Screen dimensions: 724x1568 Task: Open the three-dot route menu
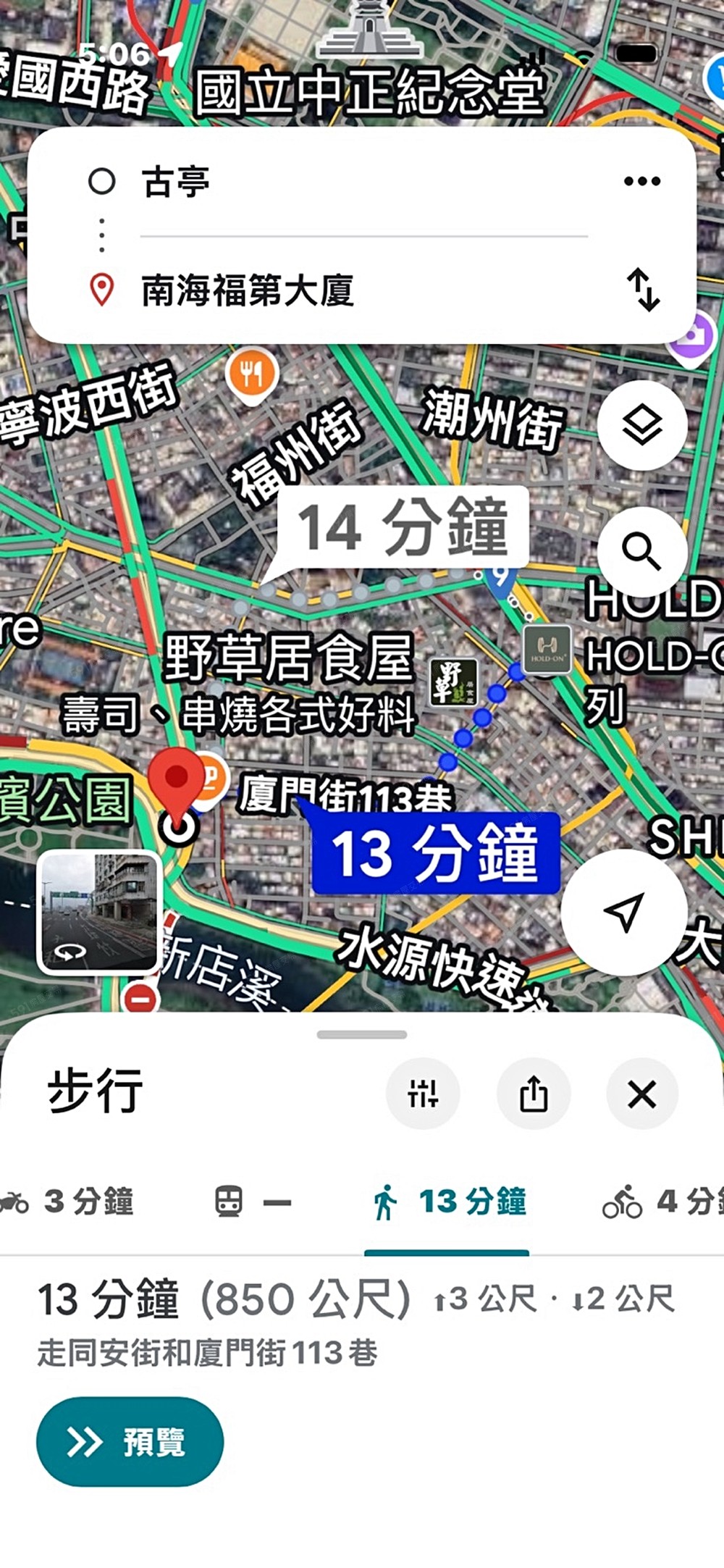(641, 182)
